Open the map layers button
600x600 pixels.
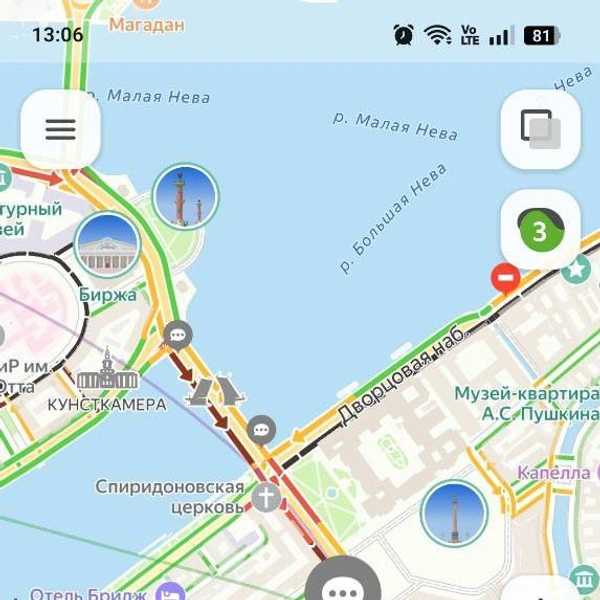pyautogui.click(x=540, y=129)
